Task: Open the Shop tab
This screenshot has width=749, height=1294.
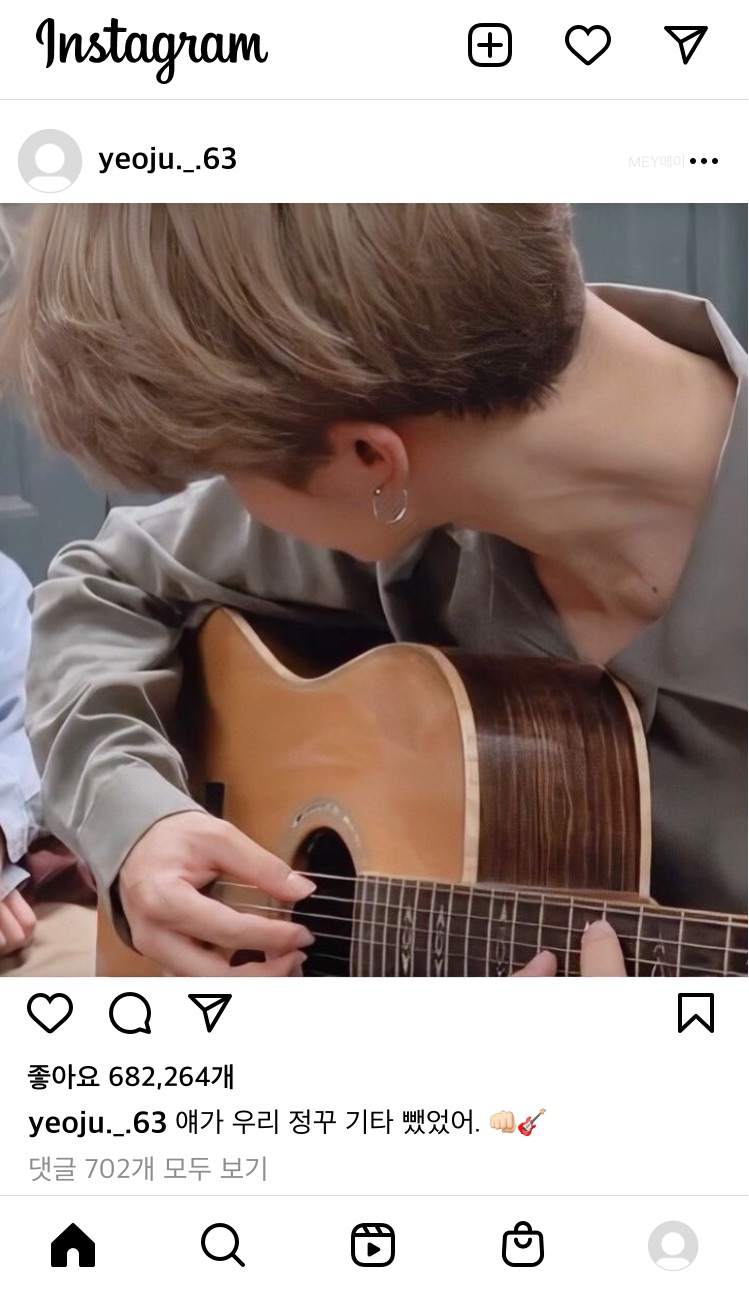Action: [522, 1246]
